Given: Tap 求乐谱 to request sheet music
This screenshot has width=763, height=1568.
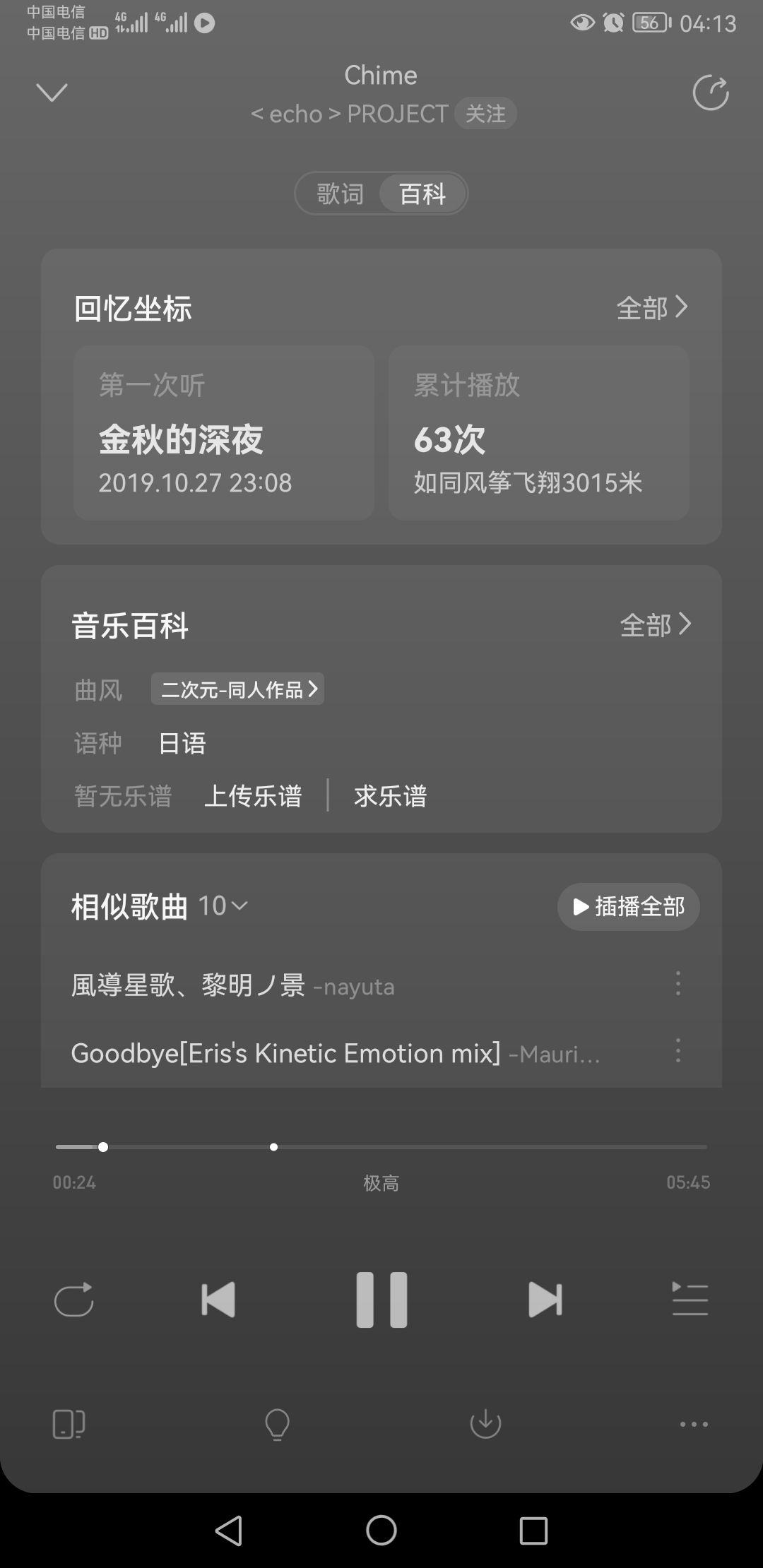Looking at the screenshot, I should [x=390, y=796].
